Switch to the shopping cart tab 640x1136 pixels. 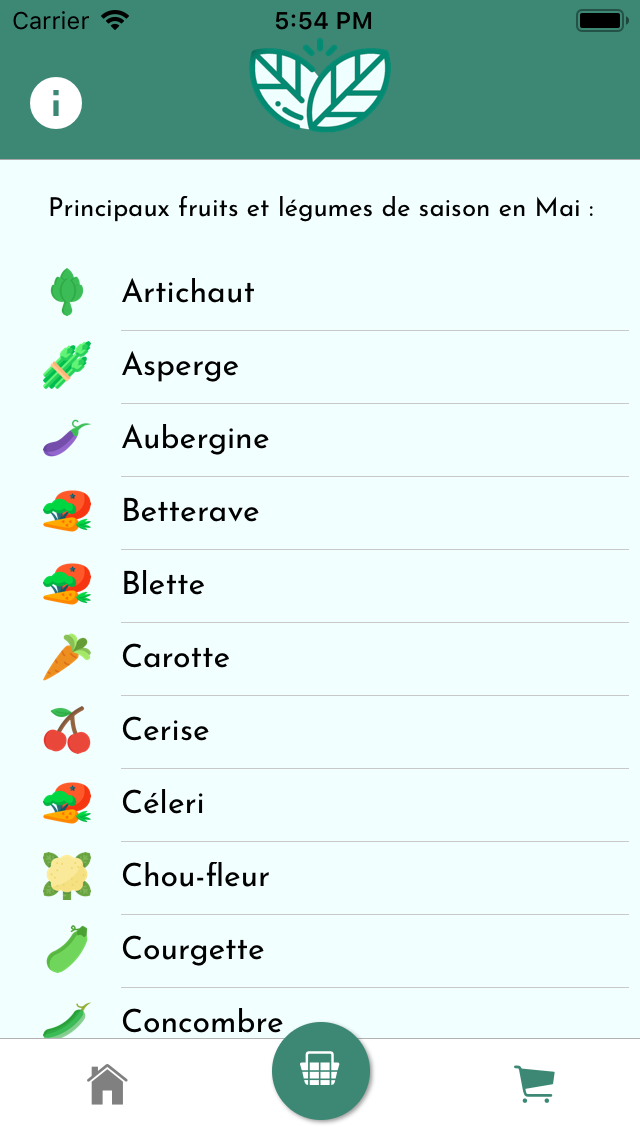pyautogui.click(x=534, y=1083)
